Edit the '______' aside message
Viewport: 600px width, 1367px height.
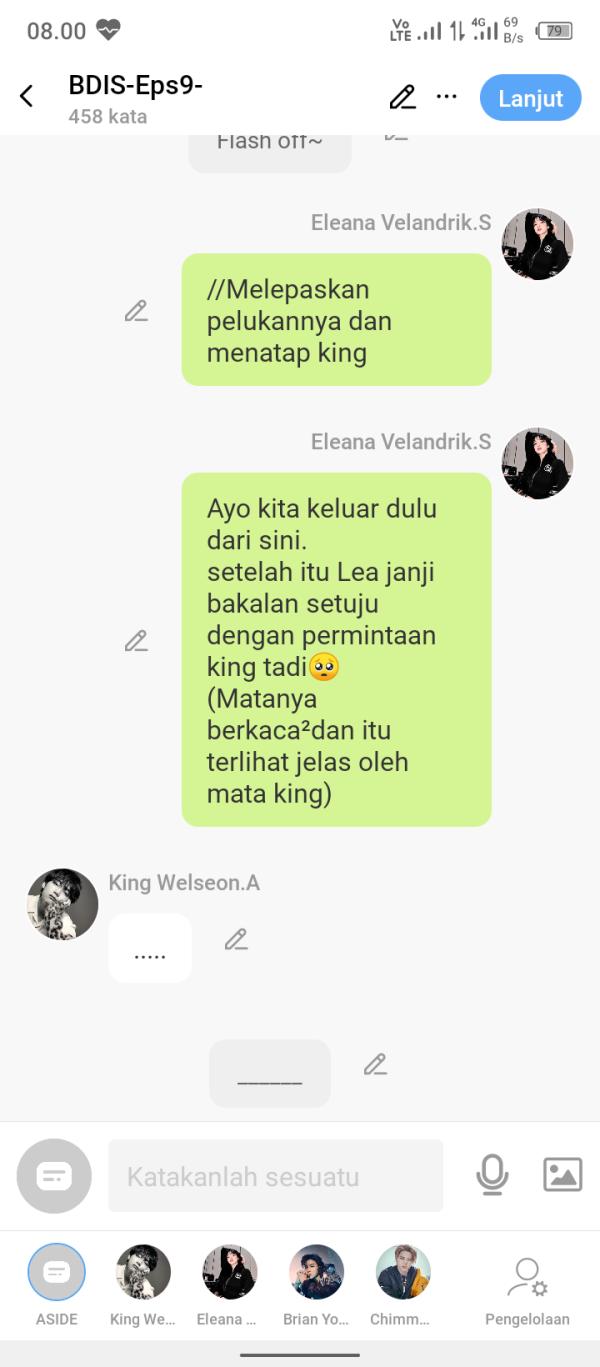click(375, 1064)
